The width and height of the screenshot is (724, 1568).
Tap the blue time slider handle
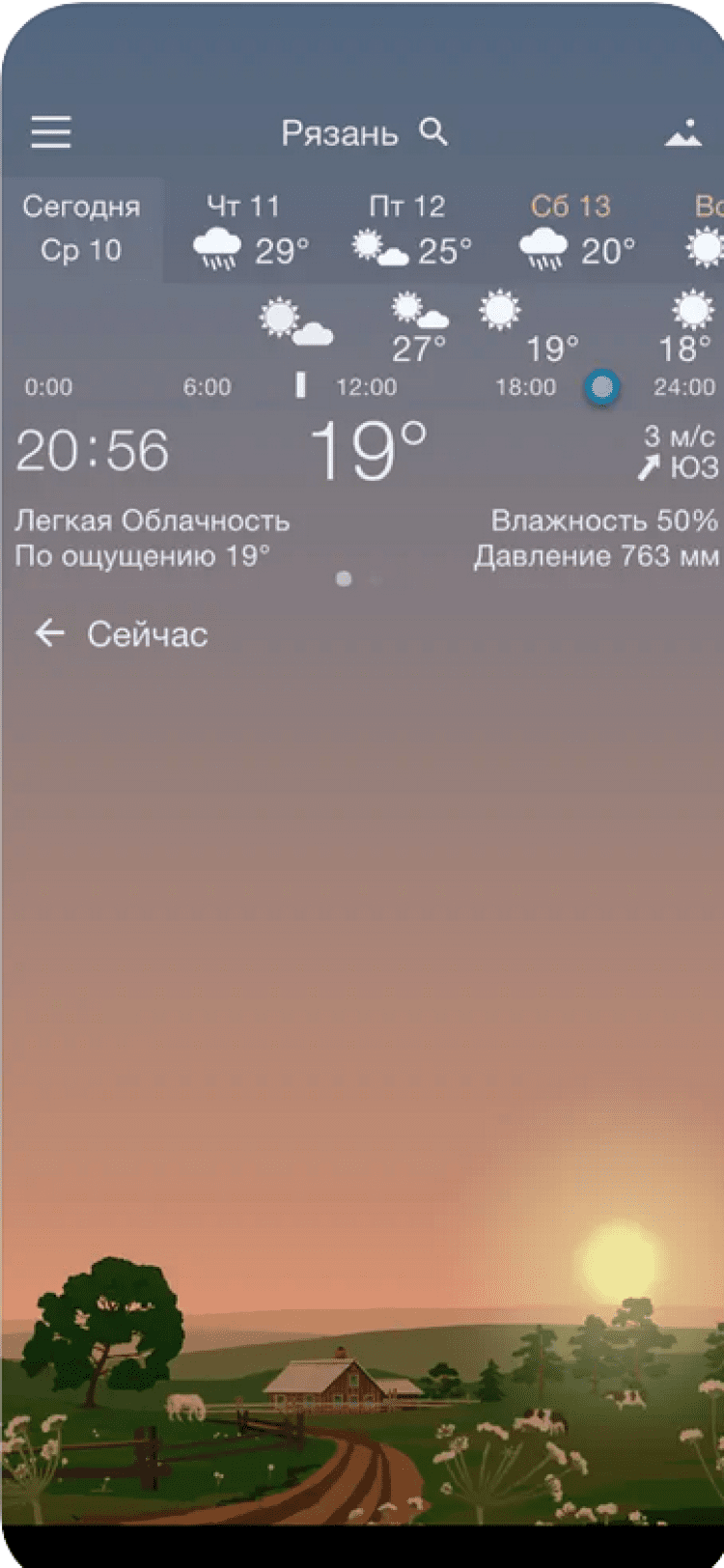click(601, 387)
